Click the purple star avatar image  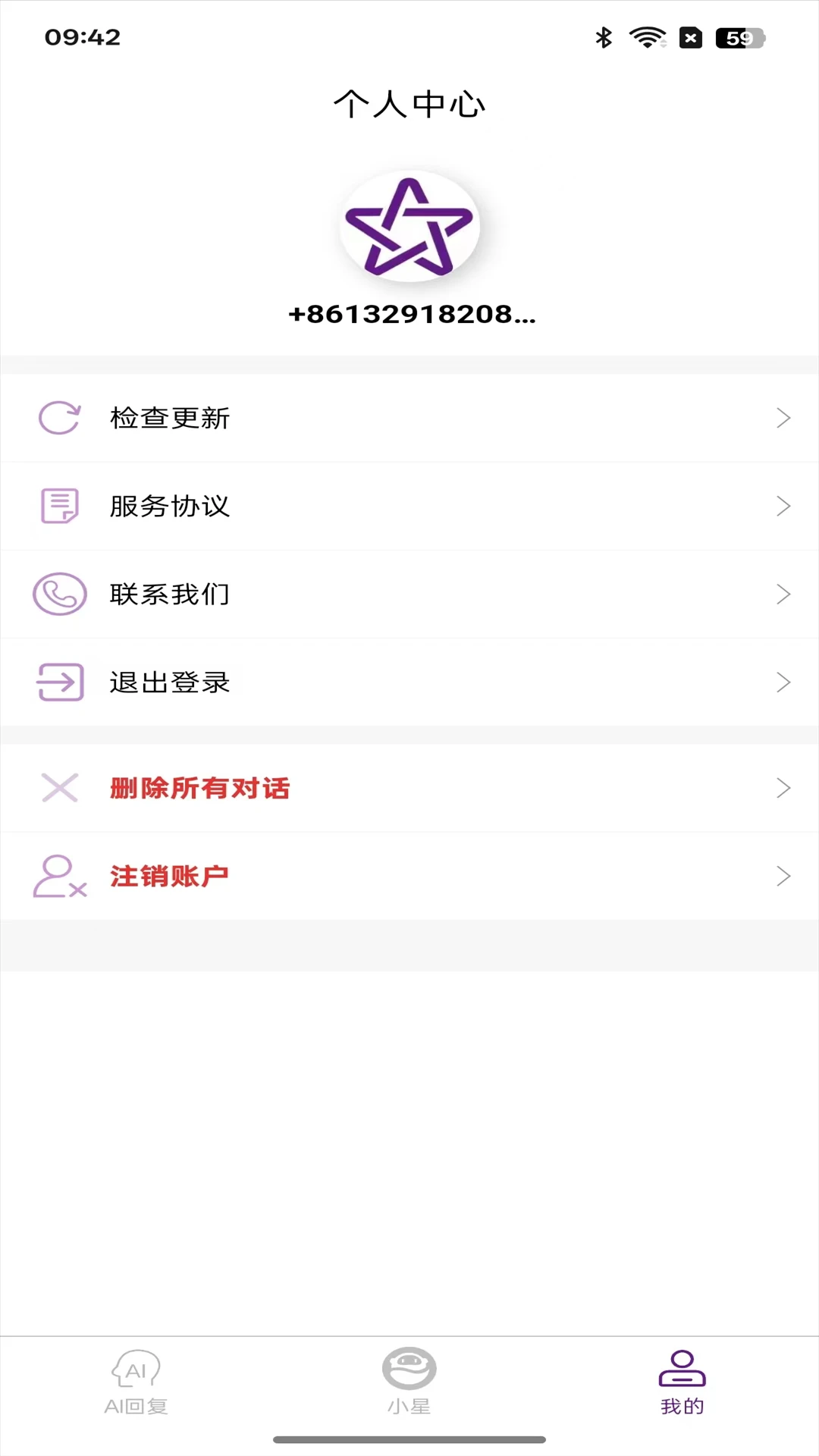coord(409,225)
